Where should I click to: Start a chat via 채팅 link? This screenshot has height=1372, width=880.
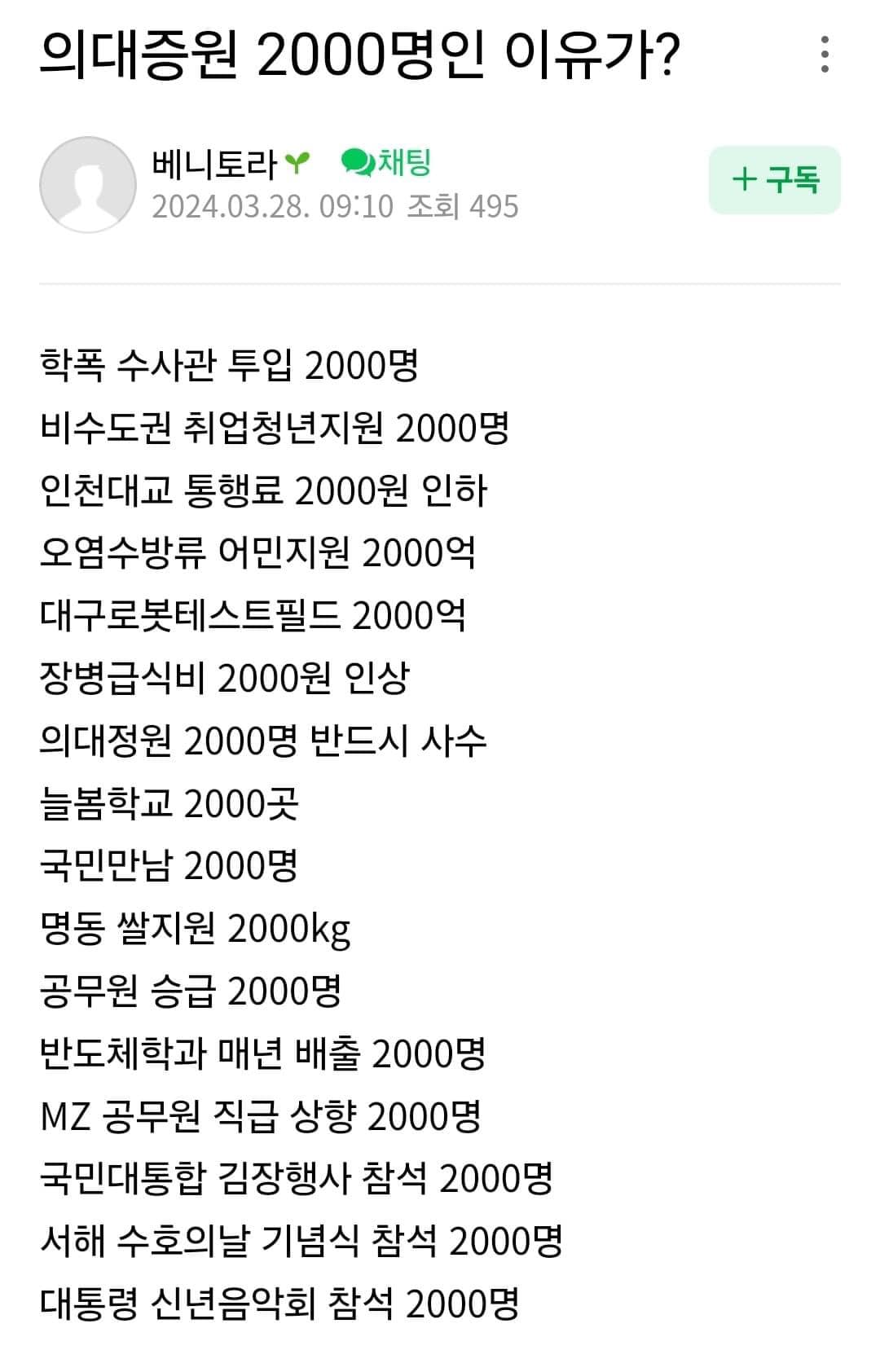pos(386,163)
